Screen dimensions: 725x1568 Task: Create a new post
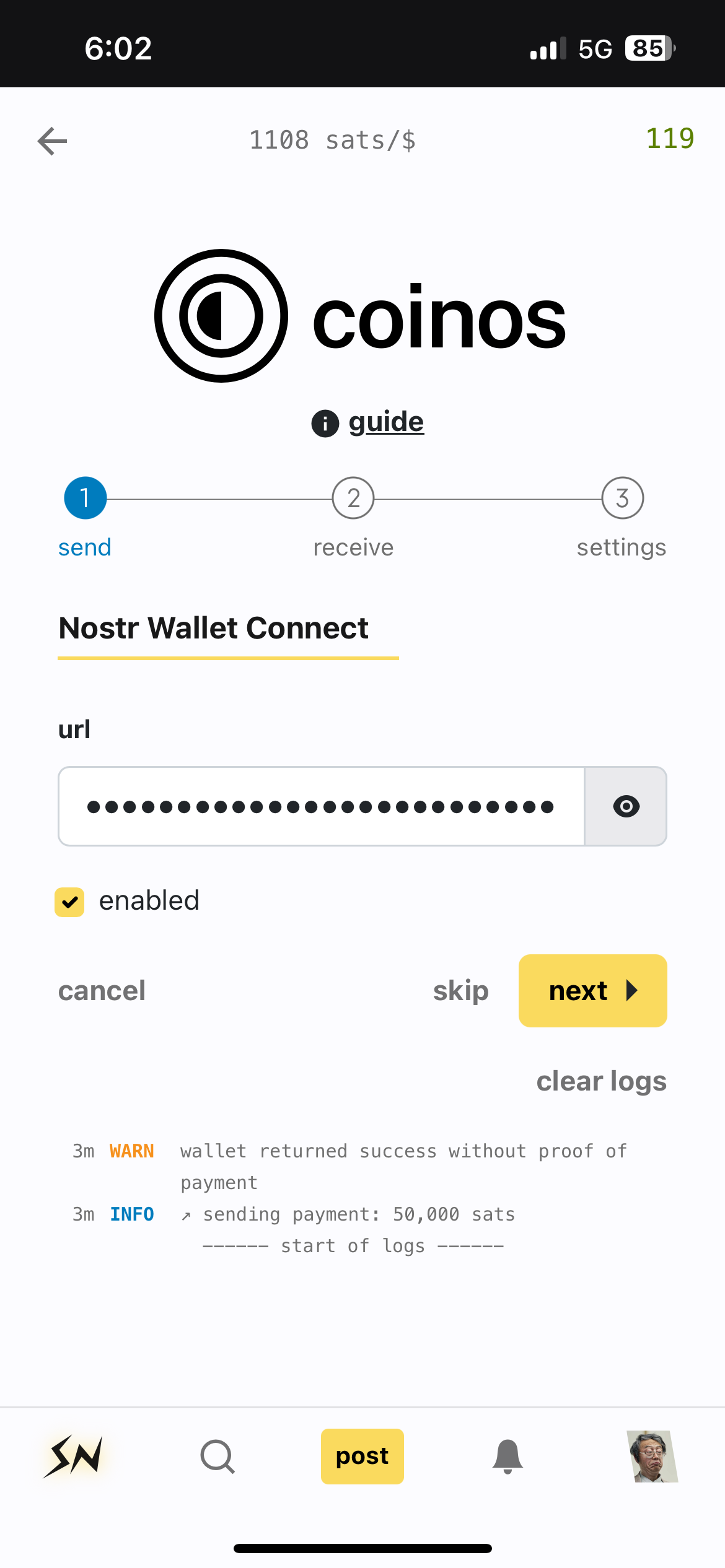pyautogui.click(x=362, y=1457)
